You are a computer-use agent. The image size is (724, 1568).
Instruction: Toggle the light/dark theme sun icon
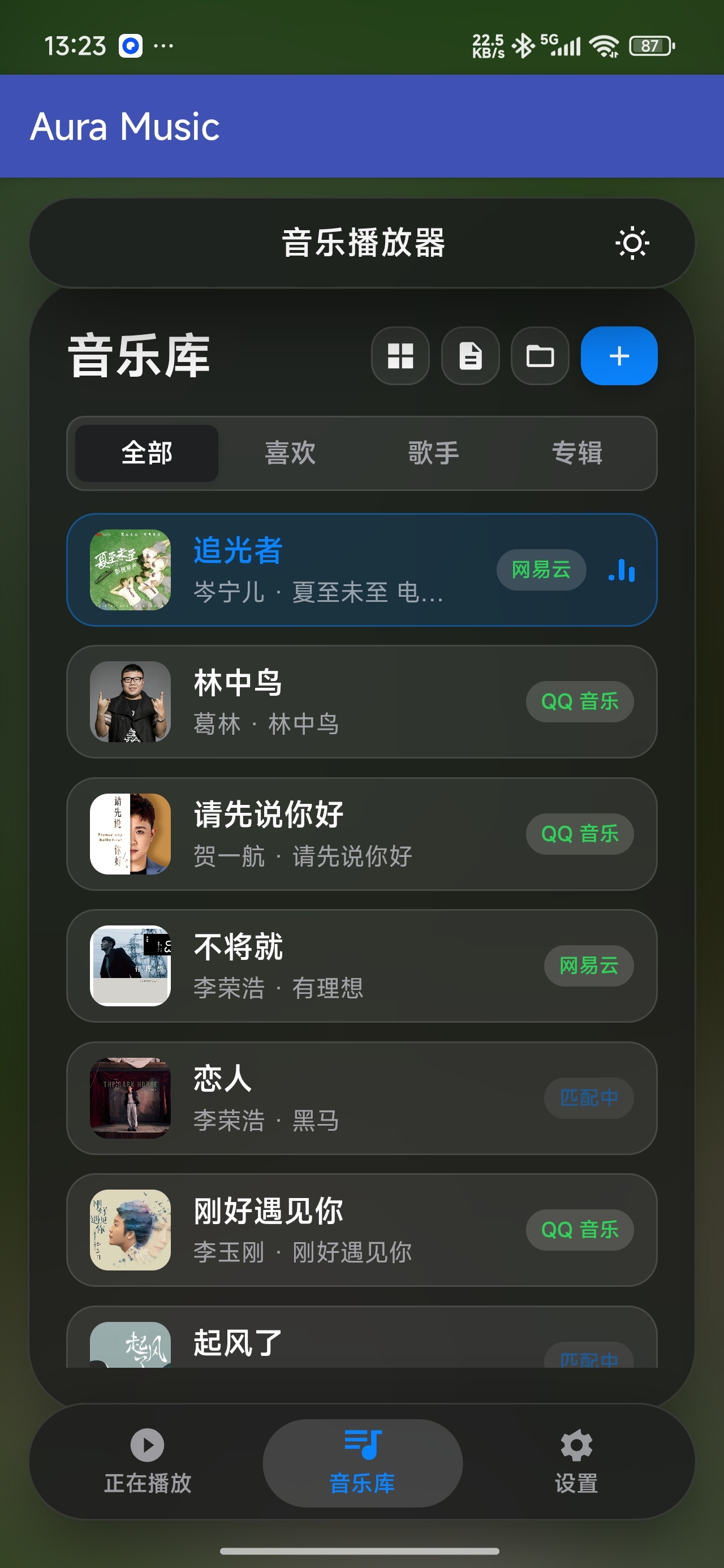pos(632,243)
